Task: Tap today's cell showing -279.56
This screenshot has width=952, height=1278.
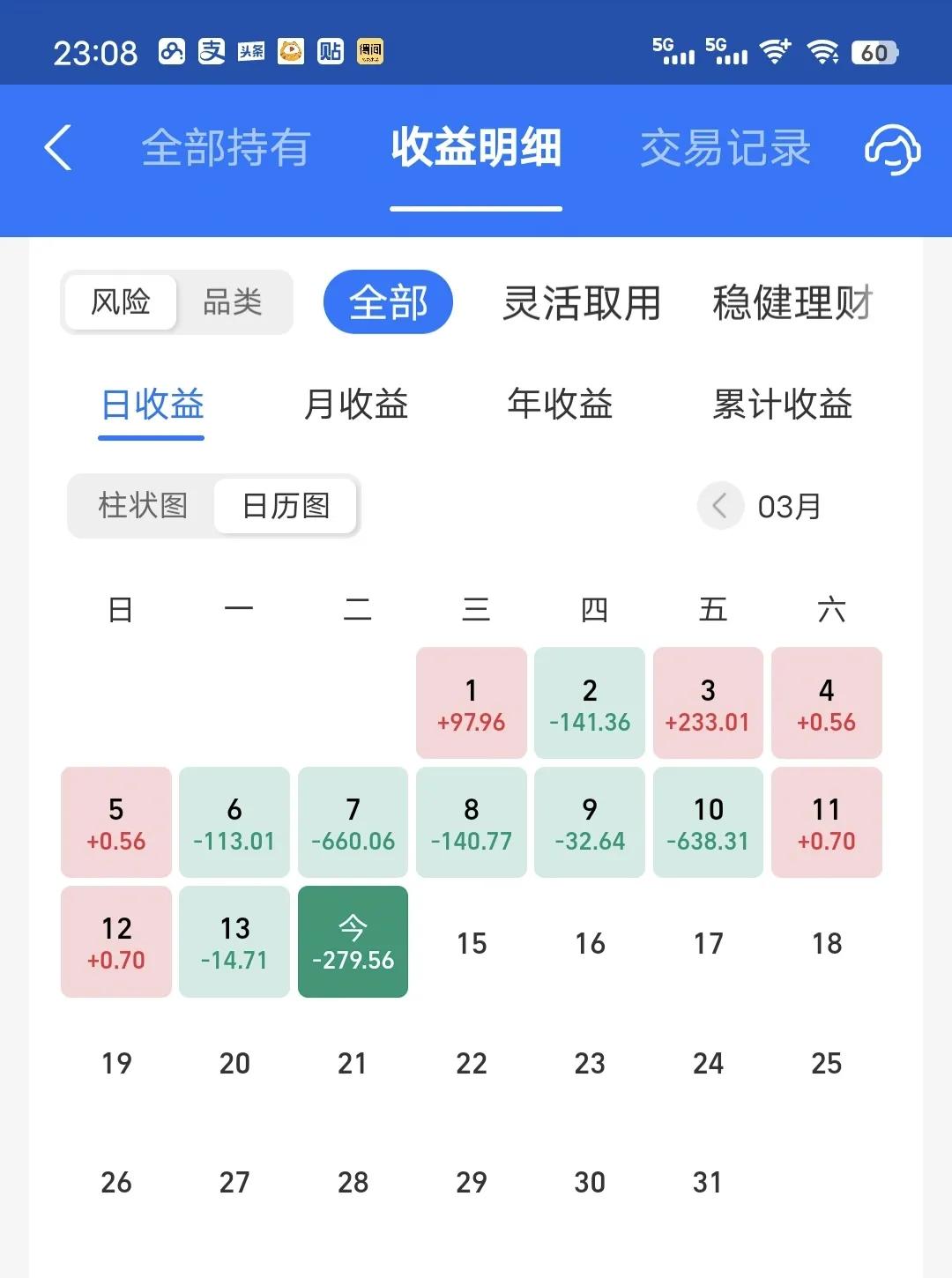Action: [x=353, y=941]
